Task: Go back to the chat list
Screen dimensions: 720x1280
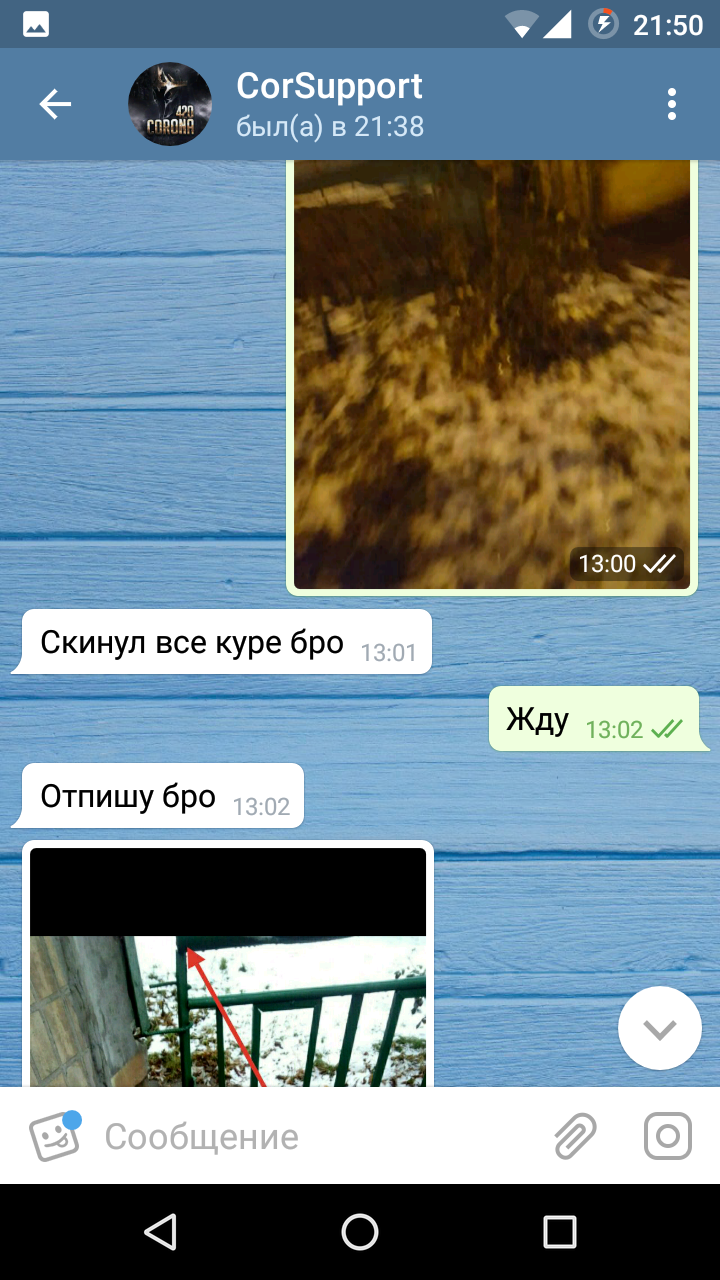Action: (55, 104)
